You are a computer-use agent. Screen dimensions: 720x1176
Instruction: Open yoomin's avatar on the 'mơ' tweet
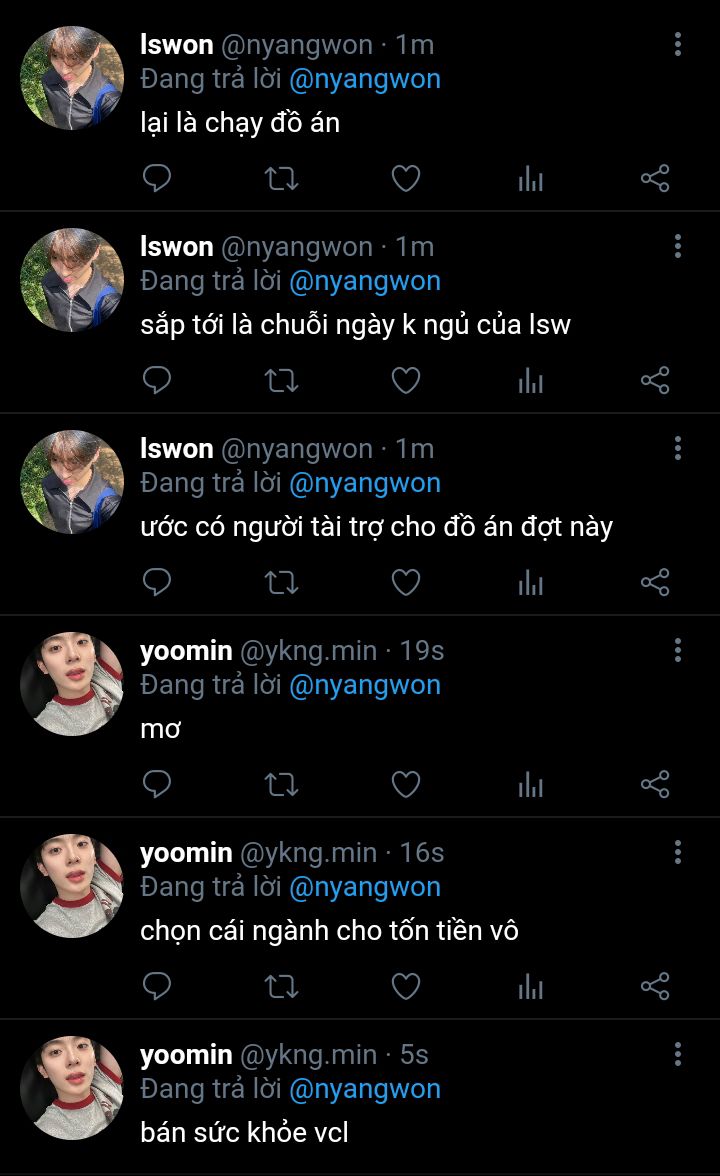(x=72, y=684)
